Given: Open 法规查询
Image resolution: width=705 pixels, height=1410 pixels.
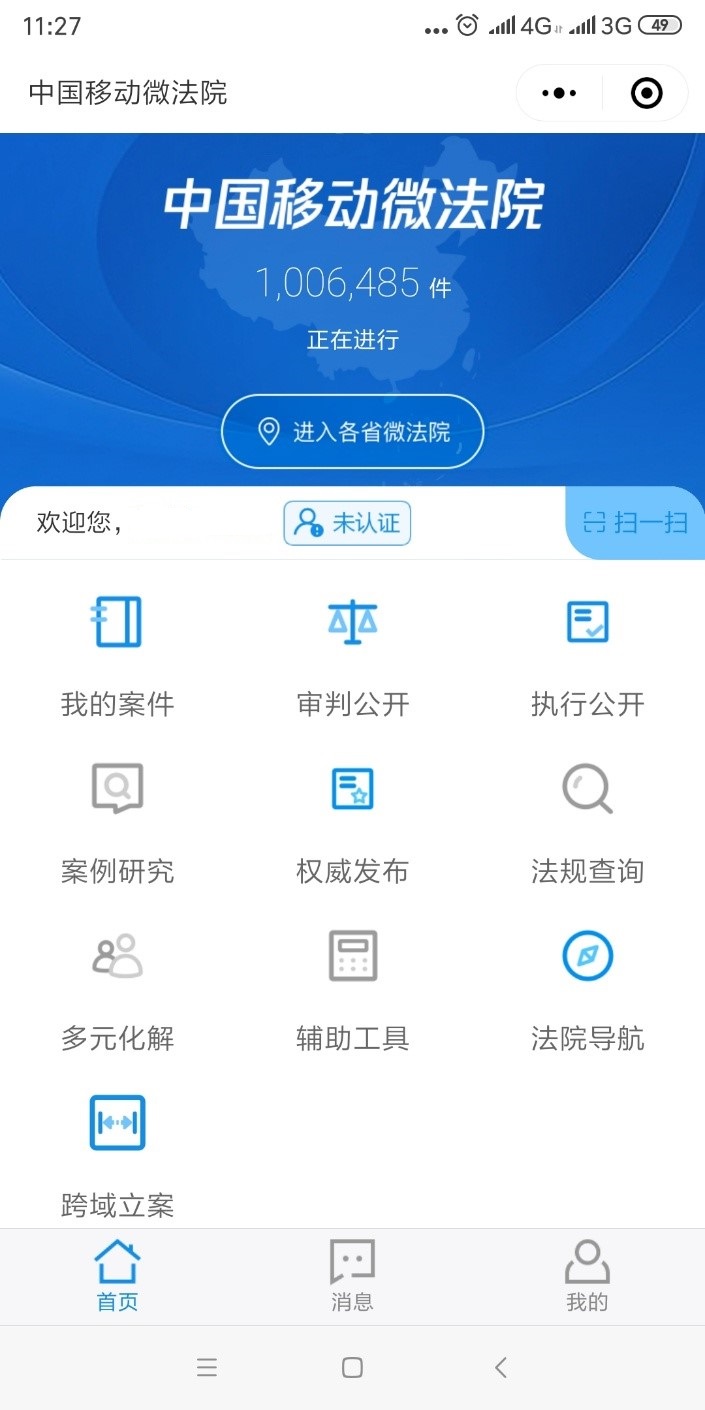Looking at the screenshot, I should (x=588, y=824).
